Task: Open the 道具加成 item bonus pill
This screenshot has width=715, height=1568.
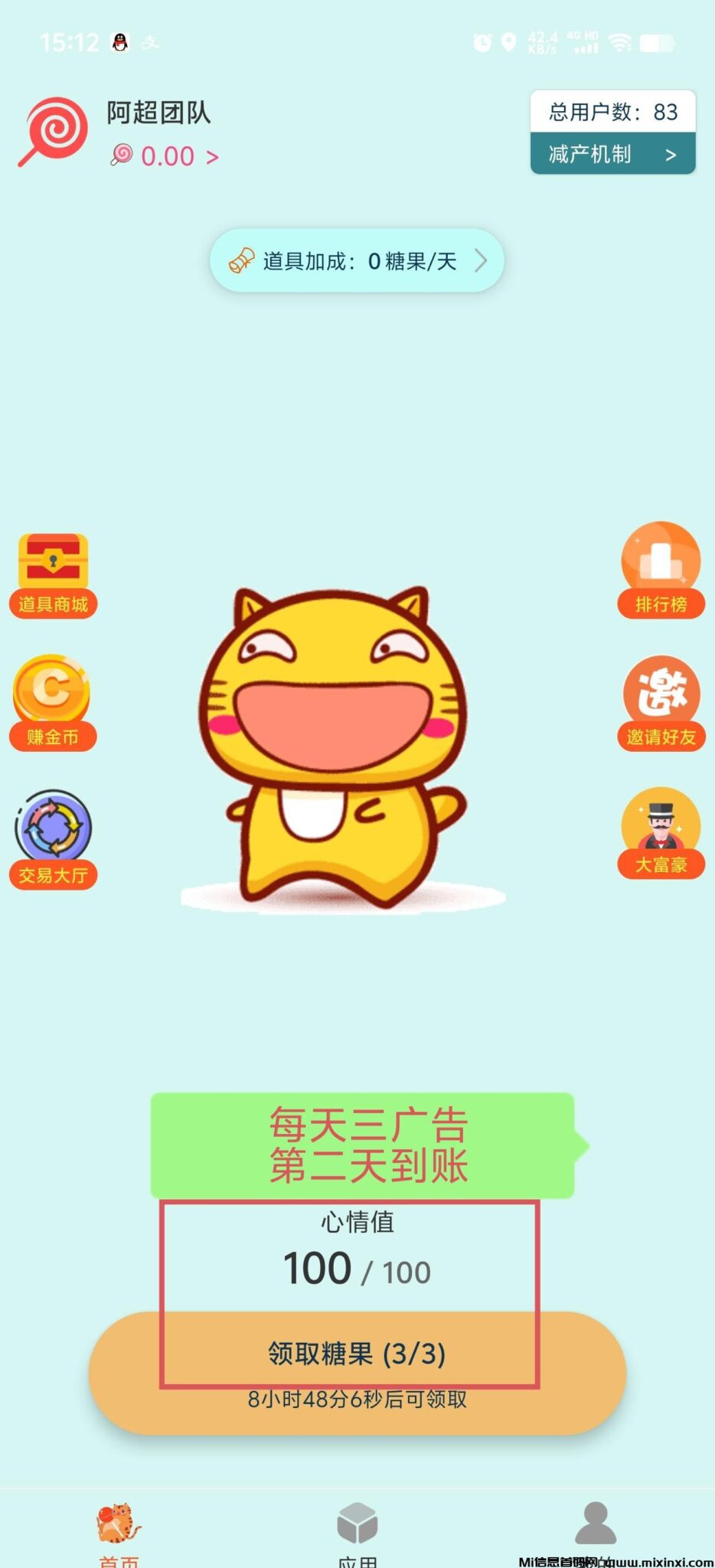Action: tap(357, 261)
